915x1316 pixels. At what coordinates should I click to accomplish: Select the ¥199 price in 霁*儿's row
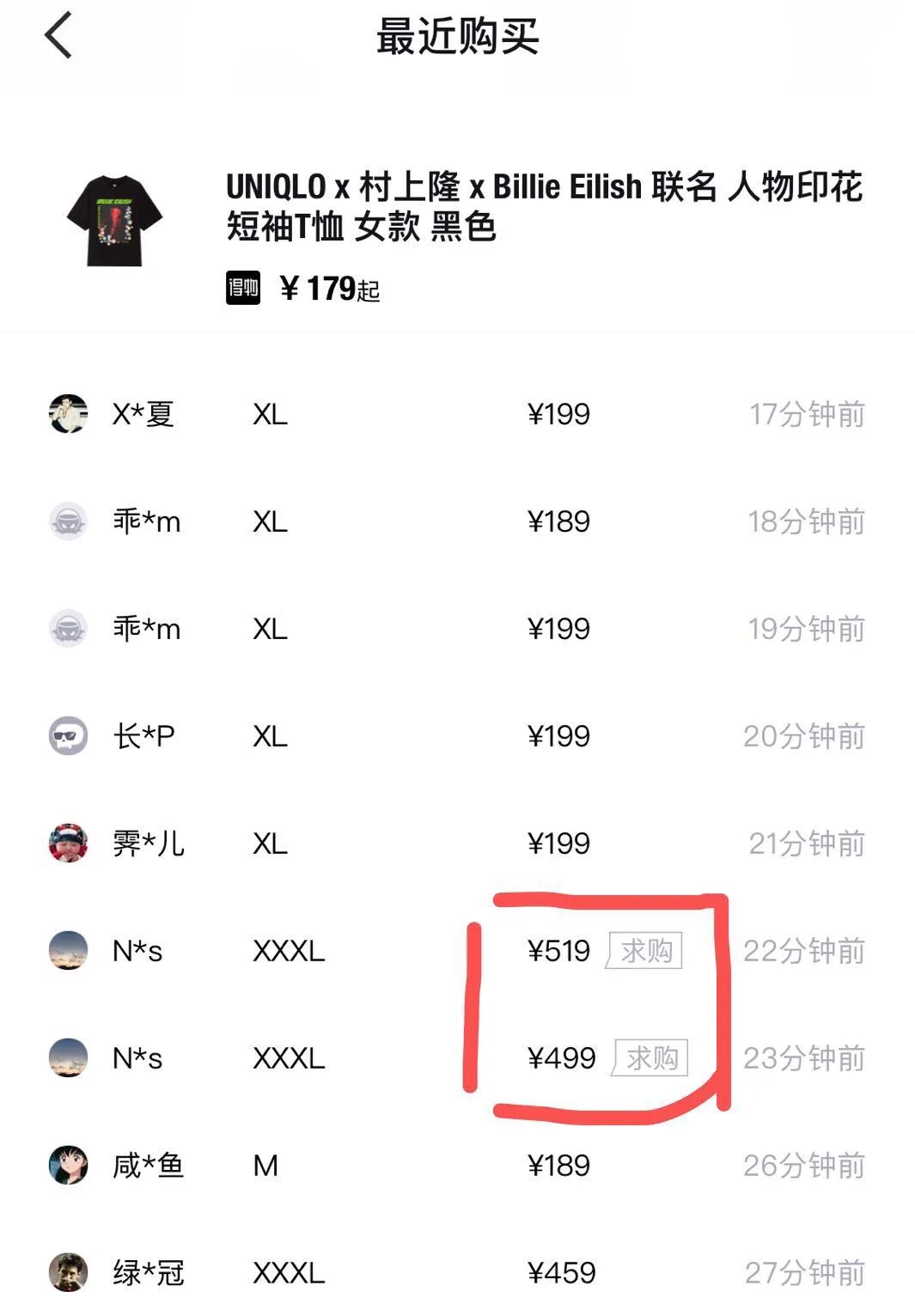point(558,844)
